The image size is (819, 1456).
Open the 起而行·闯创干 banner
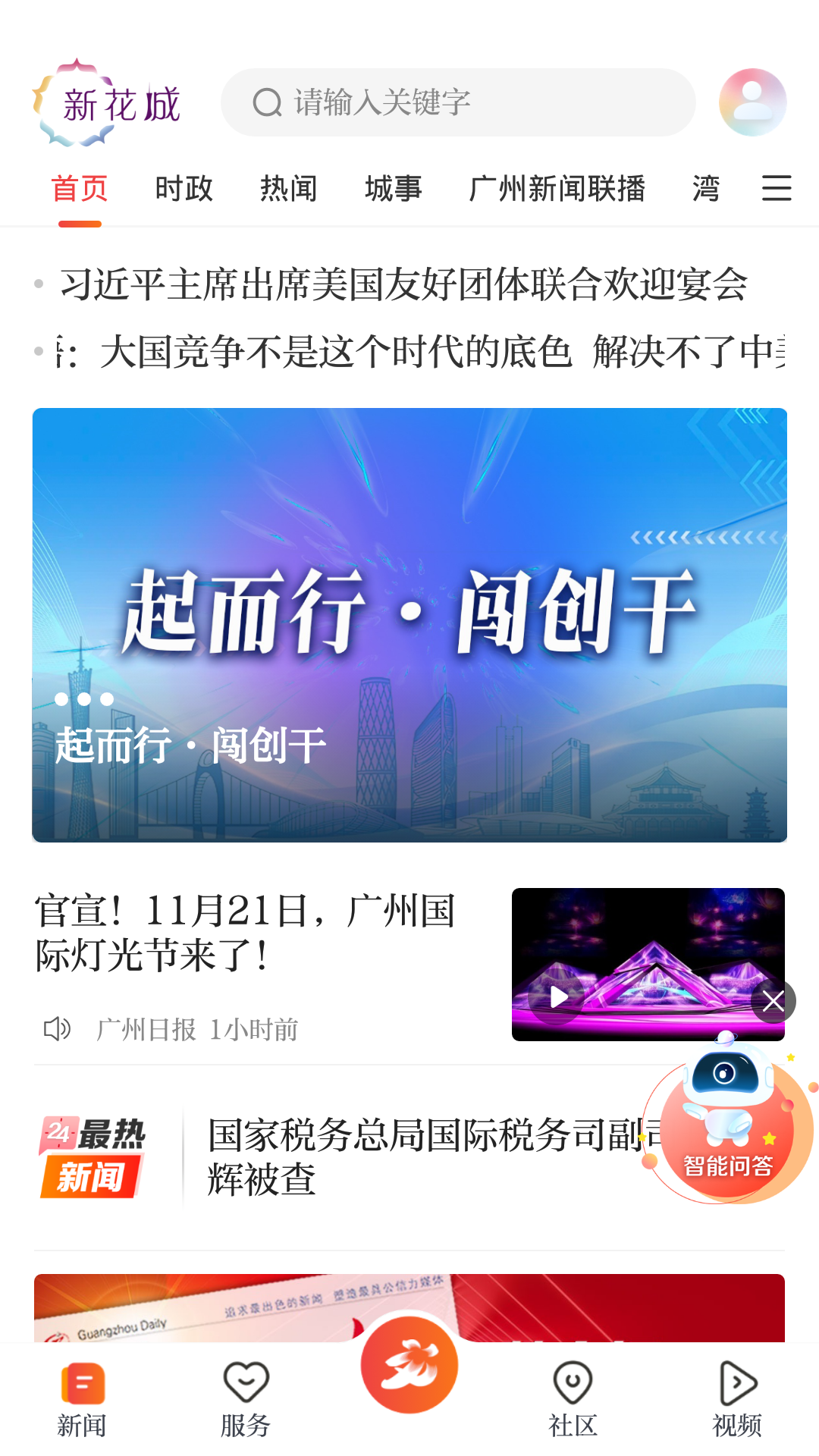tap(409, 625)
